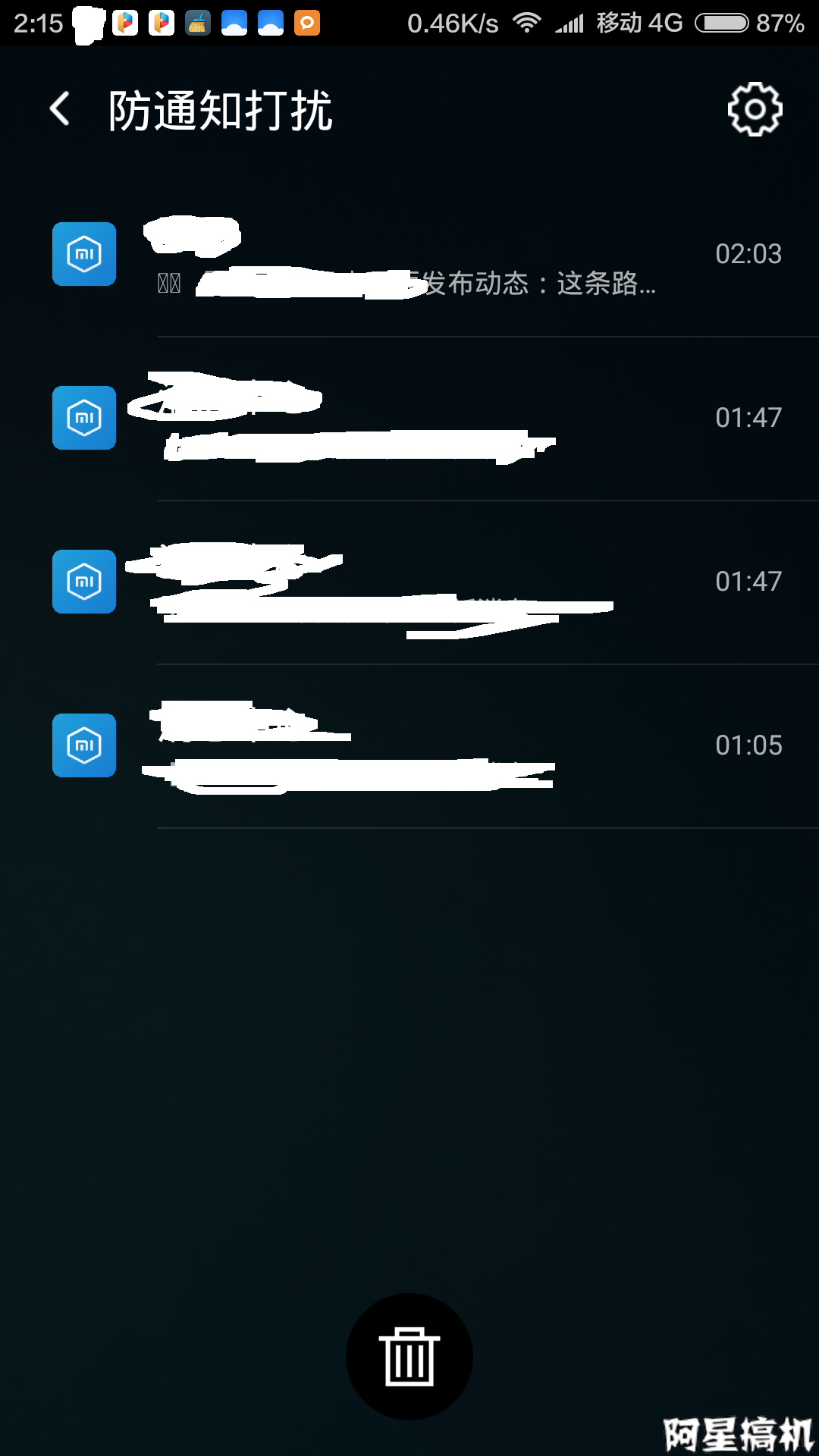The image size is (819, 1456).
Task: Clear all notifications with trash button
Action: point(409,1356)
